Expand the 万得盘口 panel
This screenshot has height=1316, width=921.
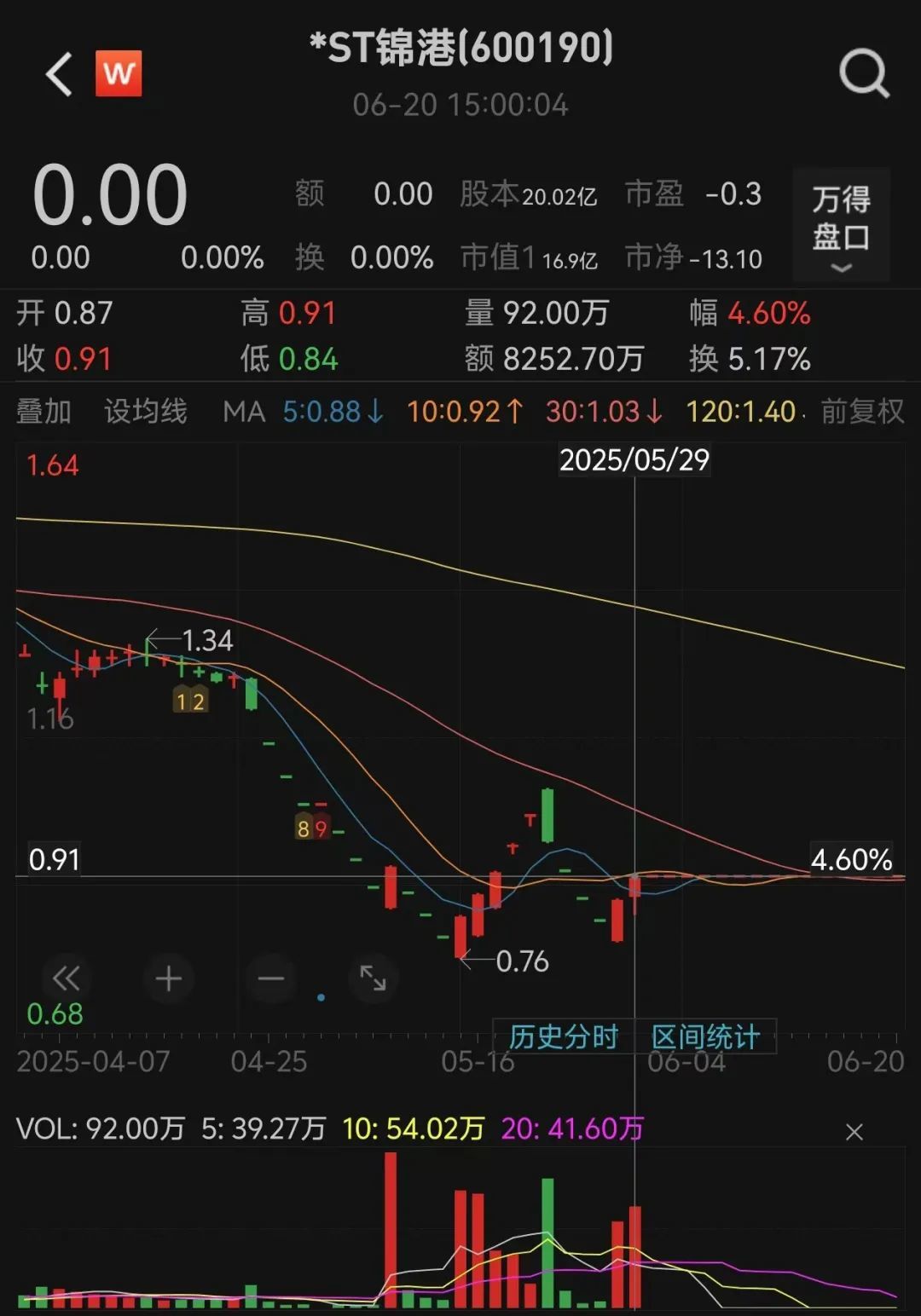[x=841, y=225]
